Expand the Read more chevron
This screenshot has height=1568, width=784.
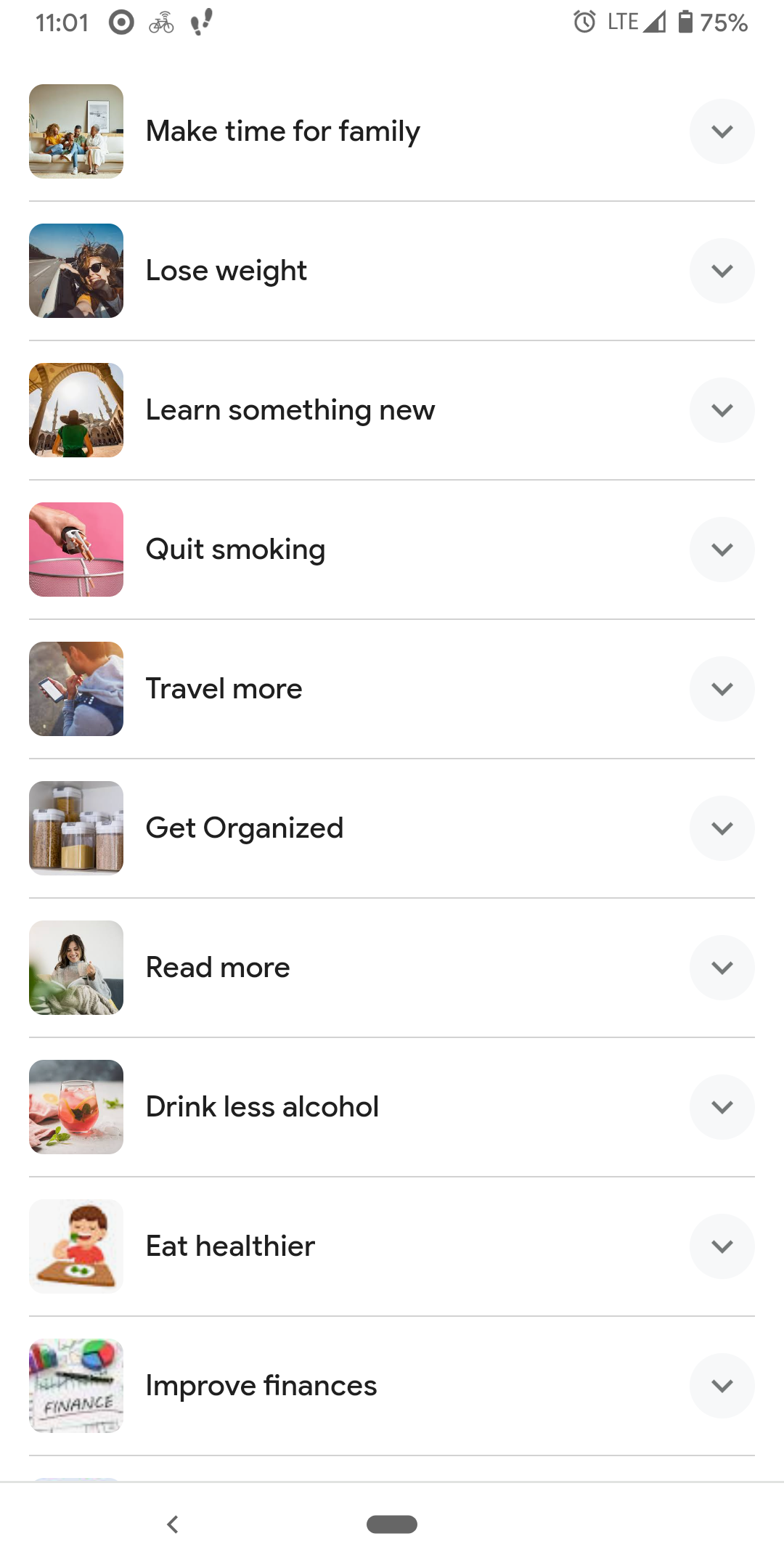[722, 968]
